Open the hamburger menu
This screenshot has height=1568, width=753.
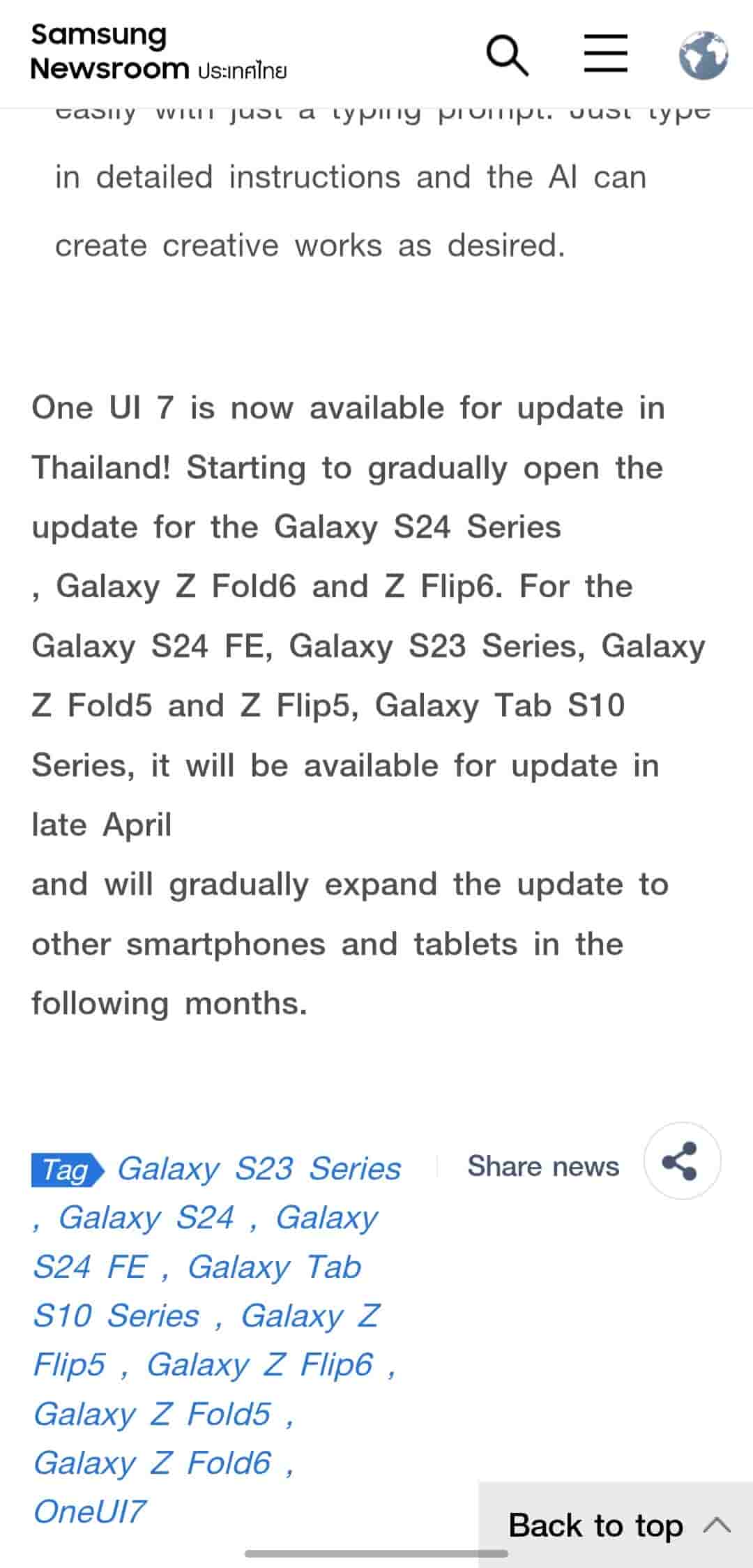point(605,54)
